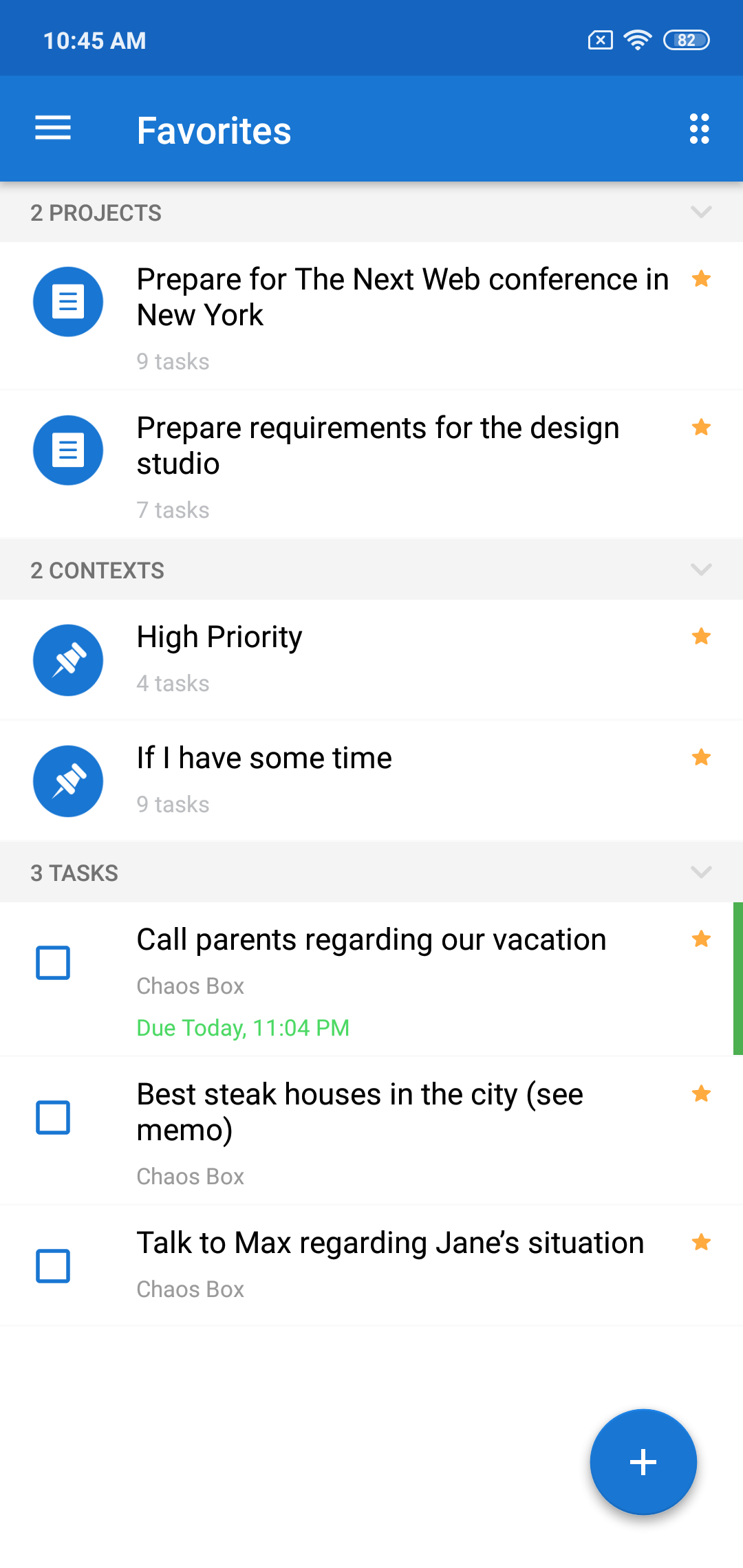The height and width of the screenshot is (1568, 743).
Task: Open the hamburger navigation drawer
Action: (53, 129)
